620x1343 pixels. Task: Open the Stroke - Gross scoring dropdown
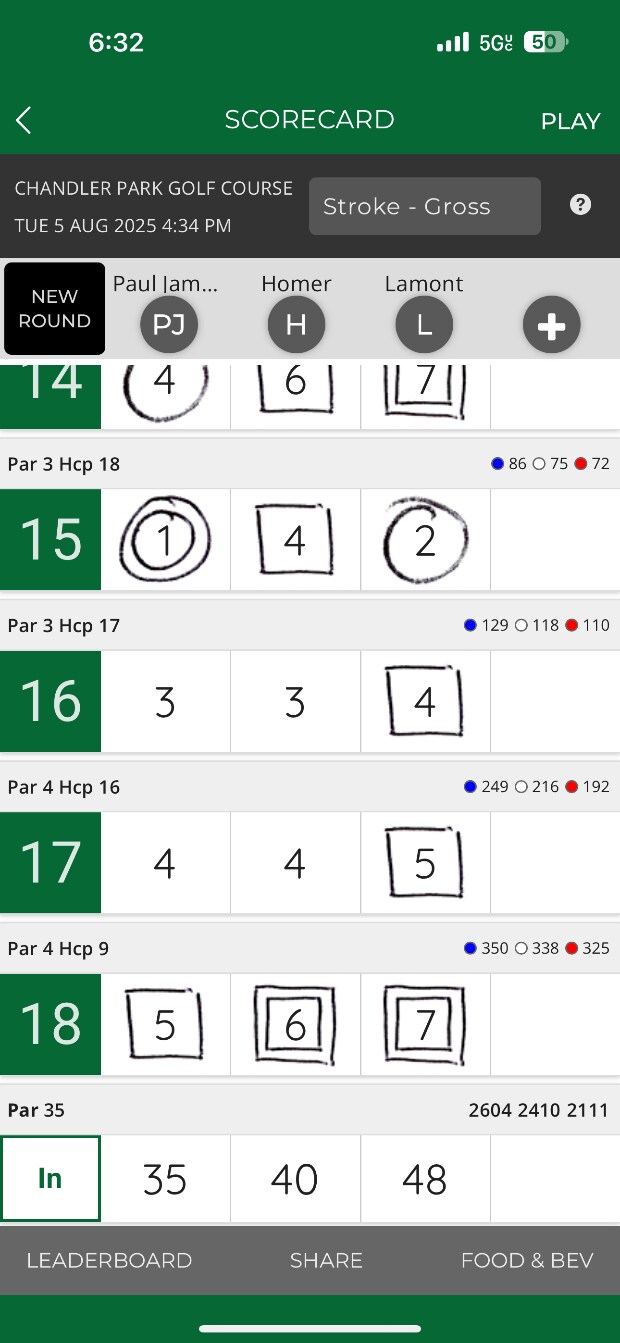[x=424, y=206]
